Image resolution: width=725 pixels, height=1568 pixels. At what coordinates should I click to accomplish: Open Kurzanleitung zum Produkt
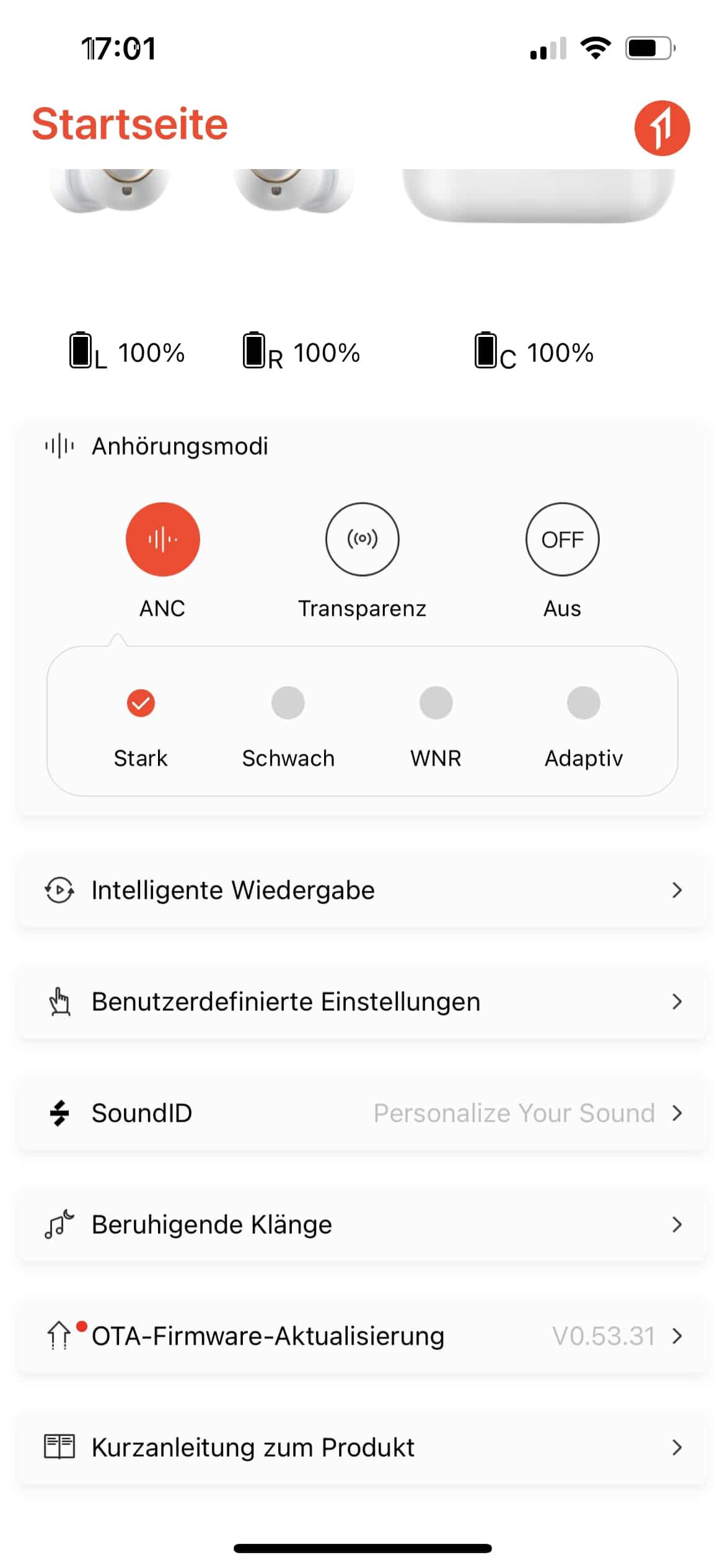coord(362,1448)
